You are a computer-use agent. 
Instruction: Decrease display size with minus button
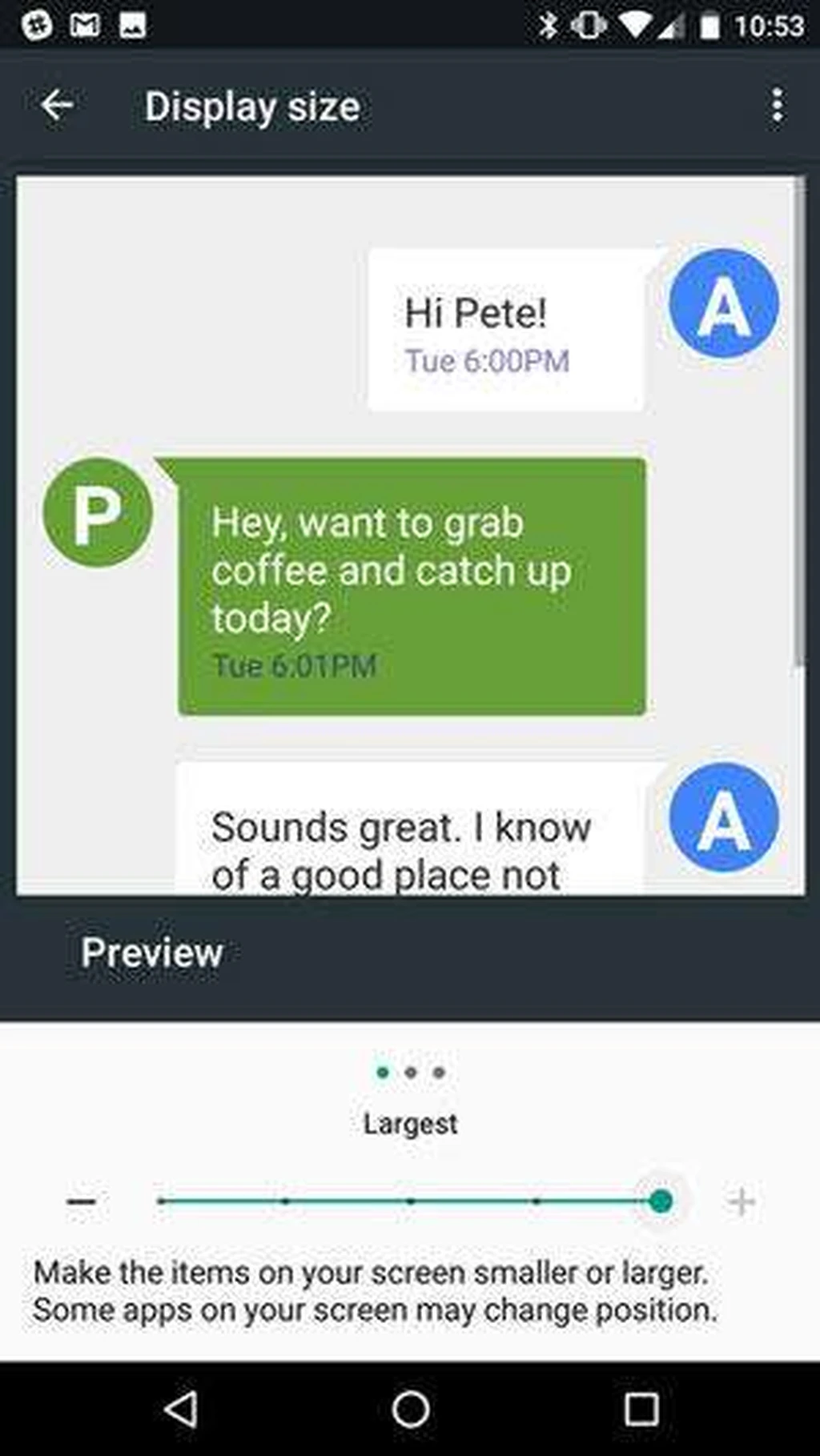click(82, 1201)
